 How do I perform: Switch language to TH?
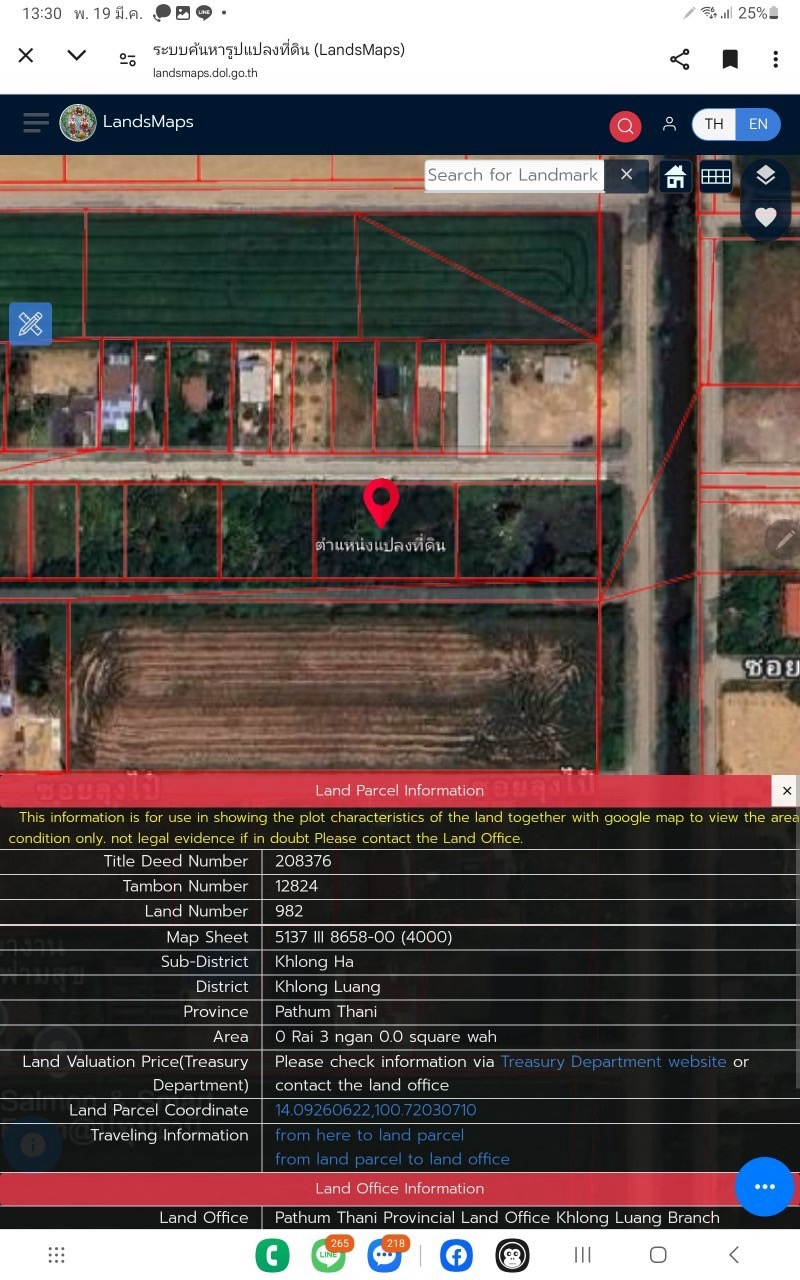(x=714, y=124)
